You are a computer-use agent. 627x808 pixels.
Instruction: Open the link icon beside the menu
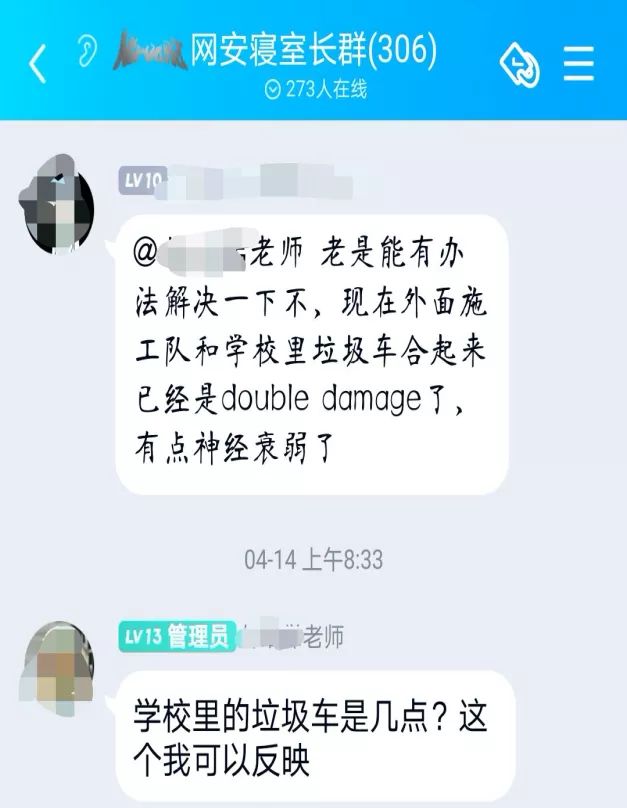click(520, 64)
